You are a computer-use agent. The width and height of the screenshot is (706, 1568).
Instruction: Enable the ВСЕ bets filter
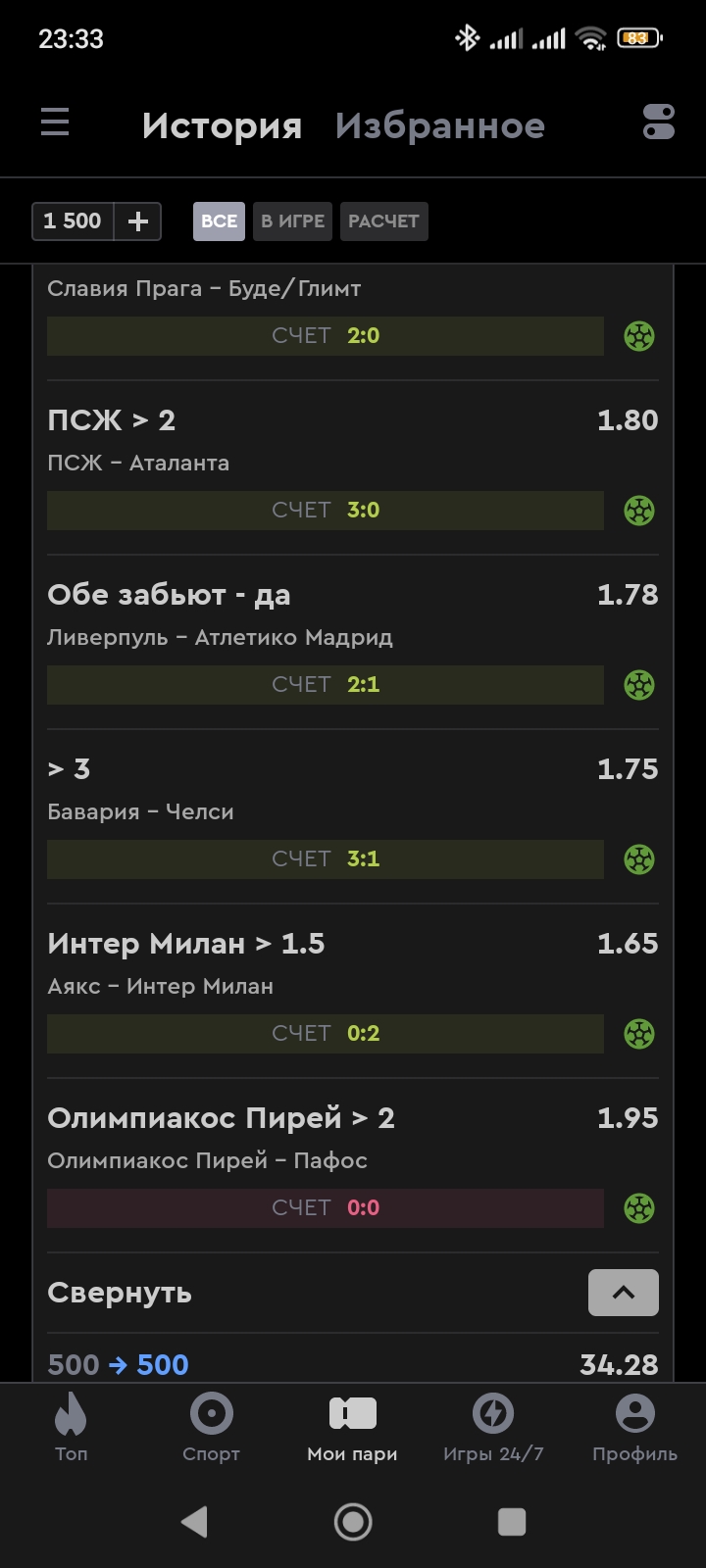[x=218, y=221]
